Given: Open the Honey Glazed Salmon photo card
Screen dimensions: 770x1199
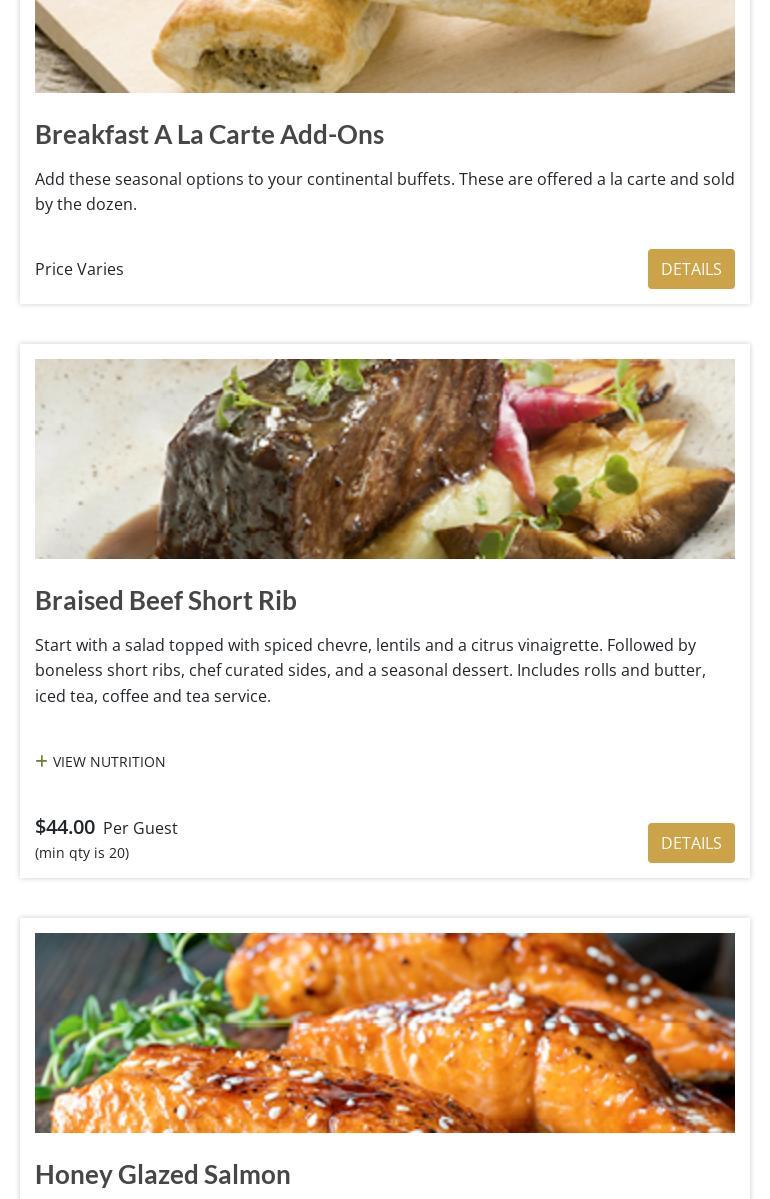Looking at the screenshot, I should tap(385, 1033).
